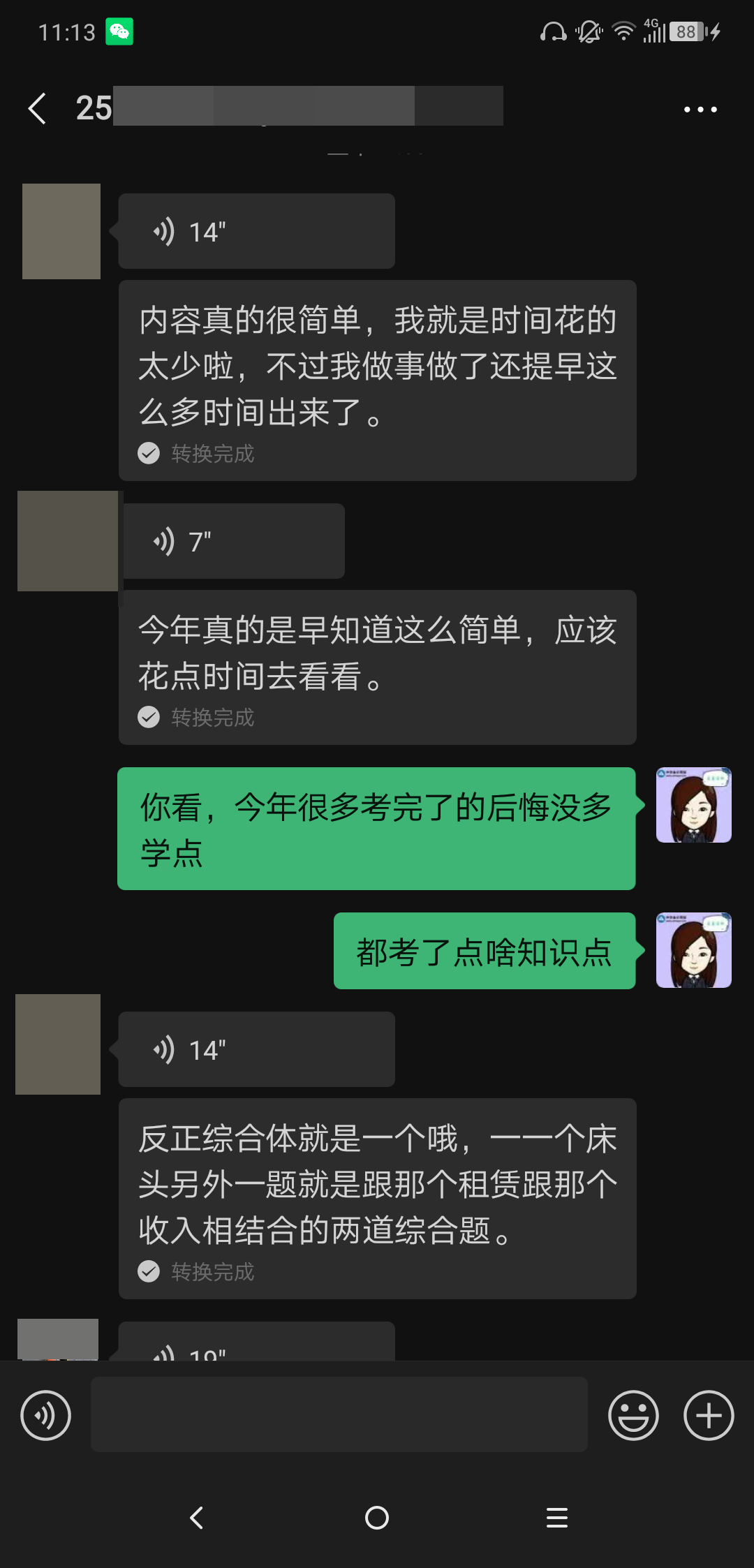The image size is (754, 1568).
Task: Play the first 14-second voice message
Action: pyautogui.click(x=255, y=230)
